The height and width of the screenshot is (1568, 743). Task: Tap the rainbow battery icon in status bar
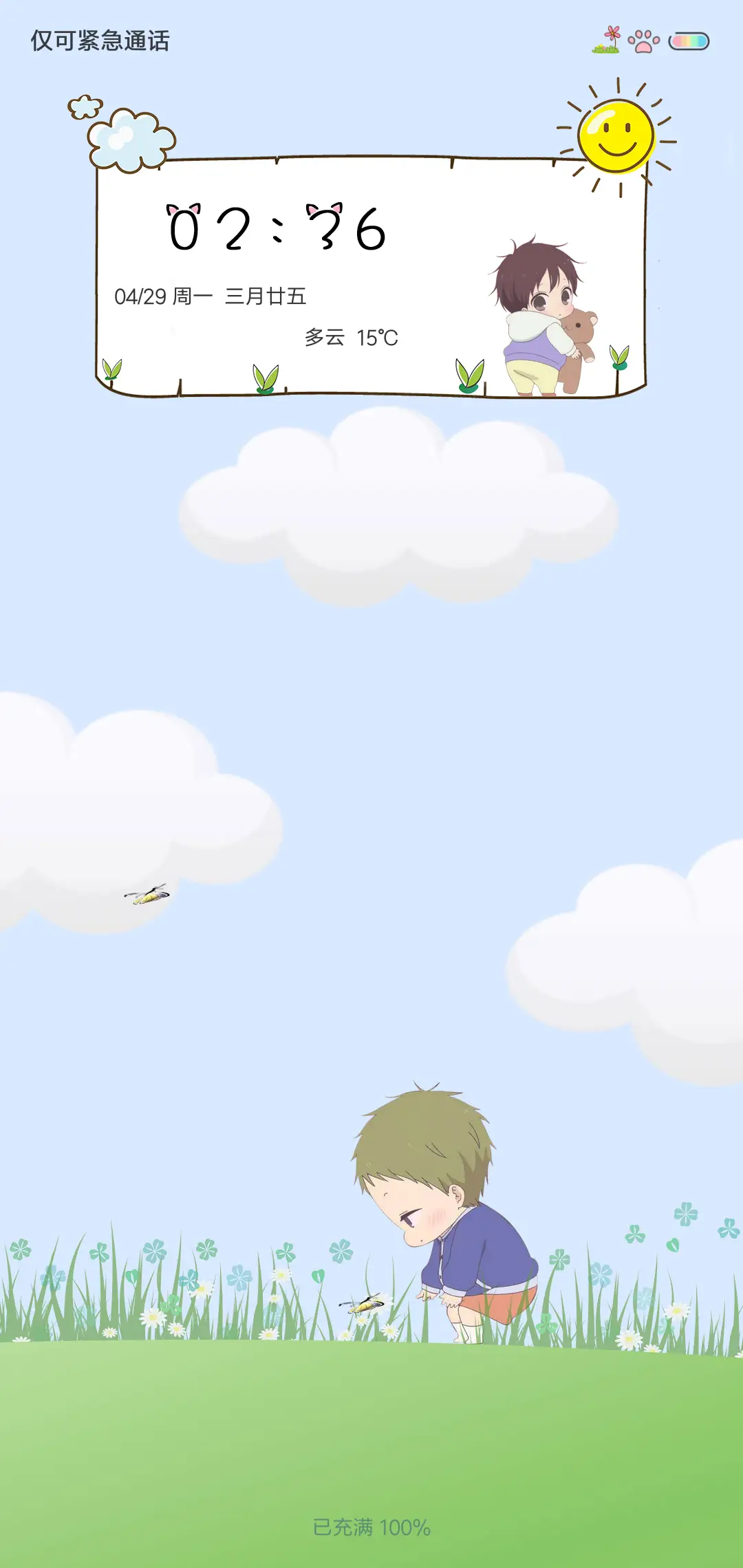[x=689, y=41]
